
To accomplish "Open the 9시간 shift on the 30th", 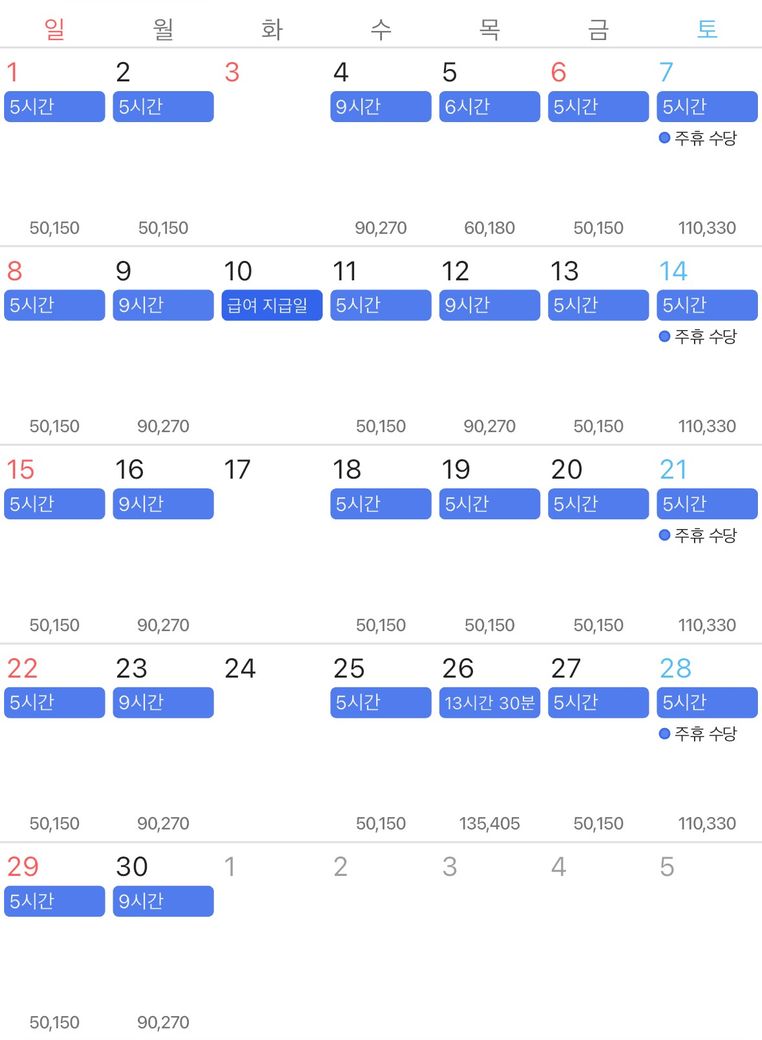I will (163, 900).
